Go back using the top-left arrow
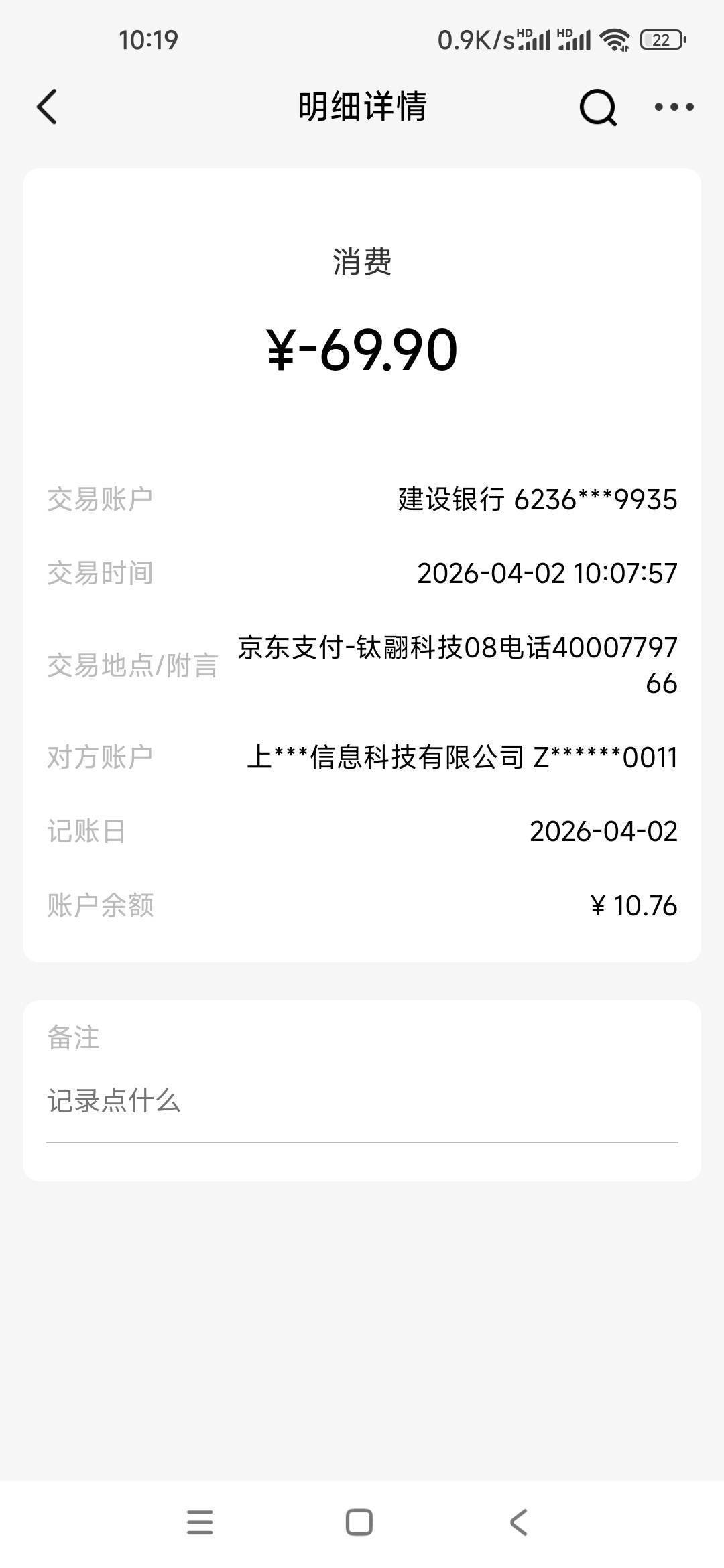This screenshot has width=724, height=1568. pyautogui.click(x=47, y=107)
